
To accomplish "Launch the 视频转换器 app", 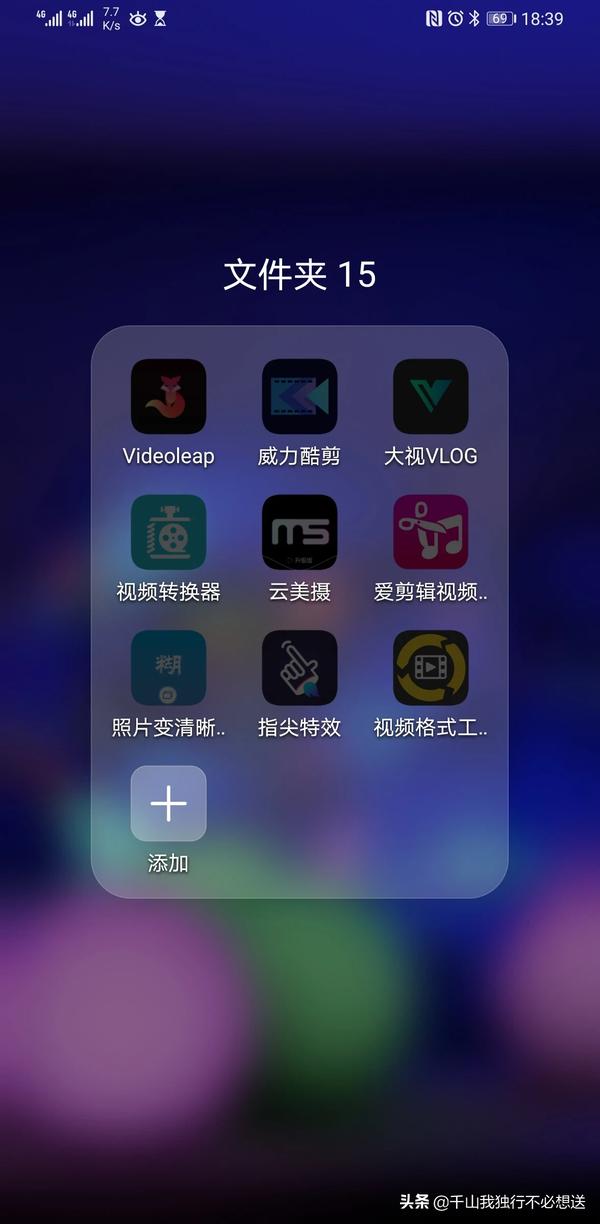I will 168,532.
